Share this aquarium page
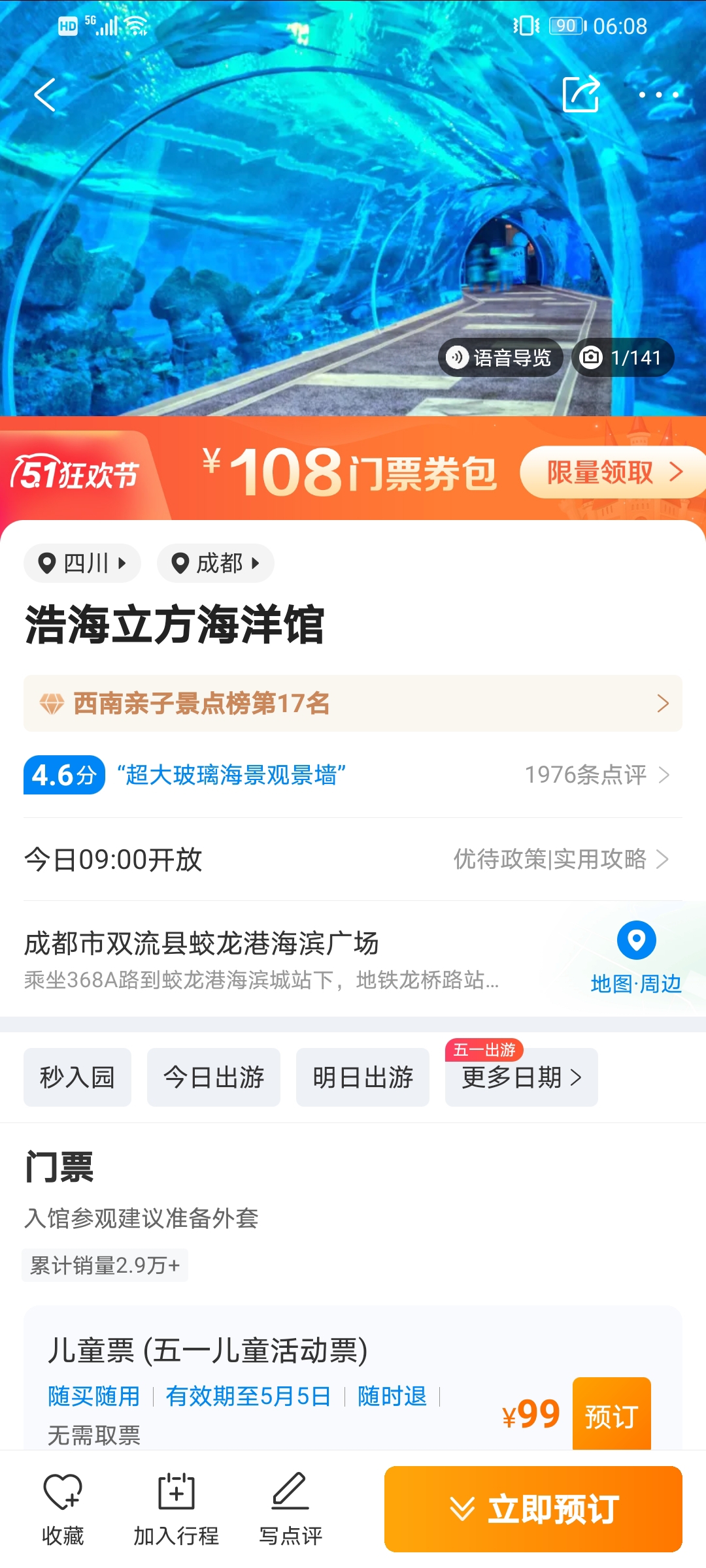This screenshot has height=1568, width=706. pos(580,95)
